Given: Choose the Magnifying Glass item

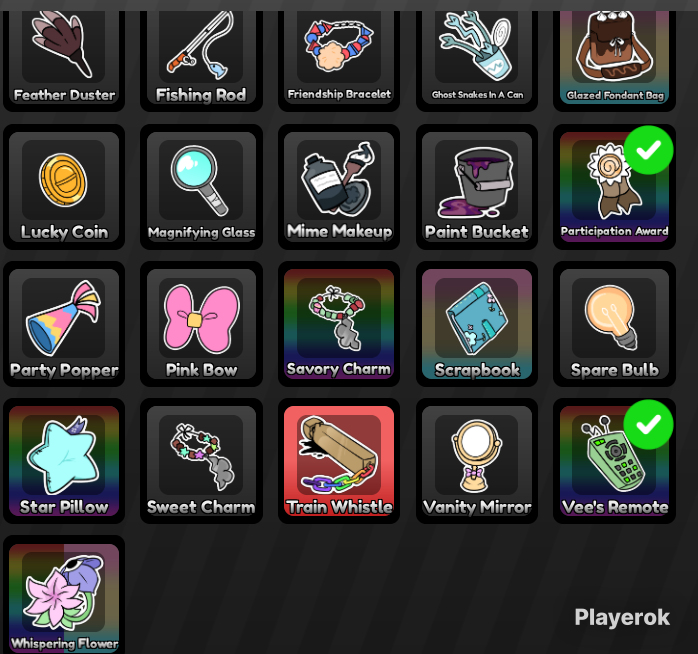Looking at the screenshot, I should [x=201, y=186].
